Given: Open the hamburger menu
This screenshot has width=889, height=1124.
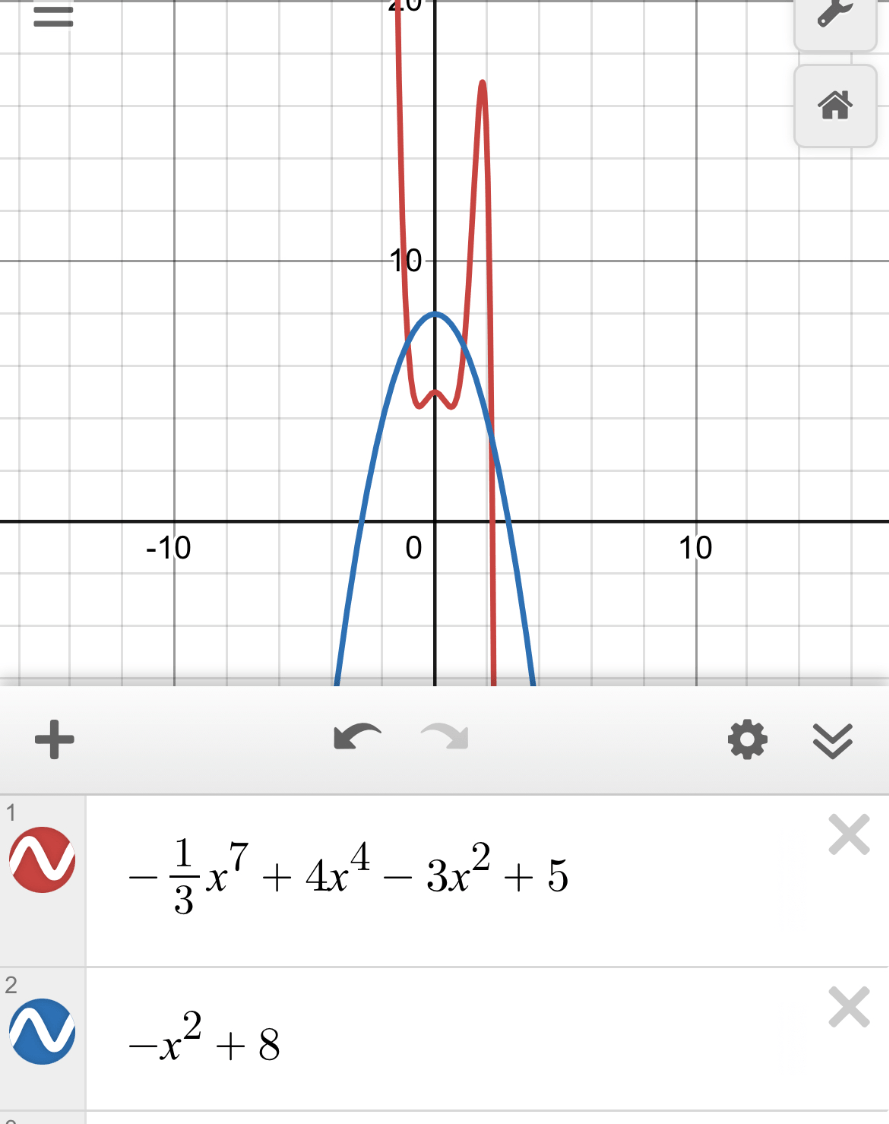Looking at the screenshot, I should [x=53, y=17].
